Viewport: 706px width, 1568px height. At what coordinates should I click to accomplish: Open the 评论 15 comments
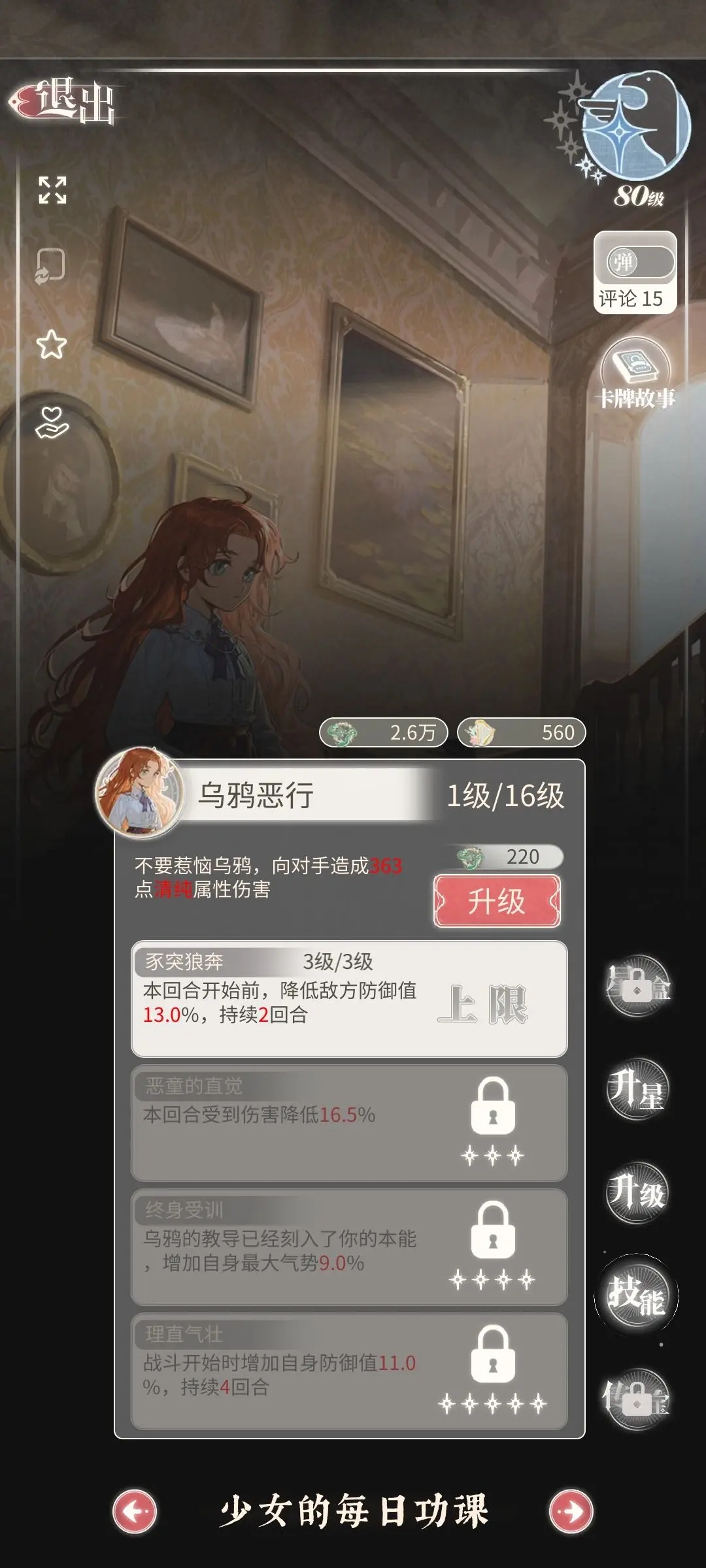tap(631, 299)
